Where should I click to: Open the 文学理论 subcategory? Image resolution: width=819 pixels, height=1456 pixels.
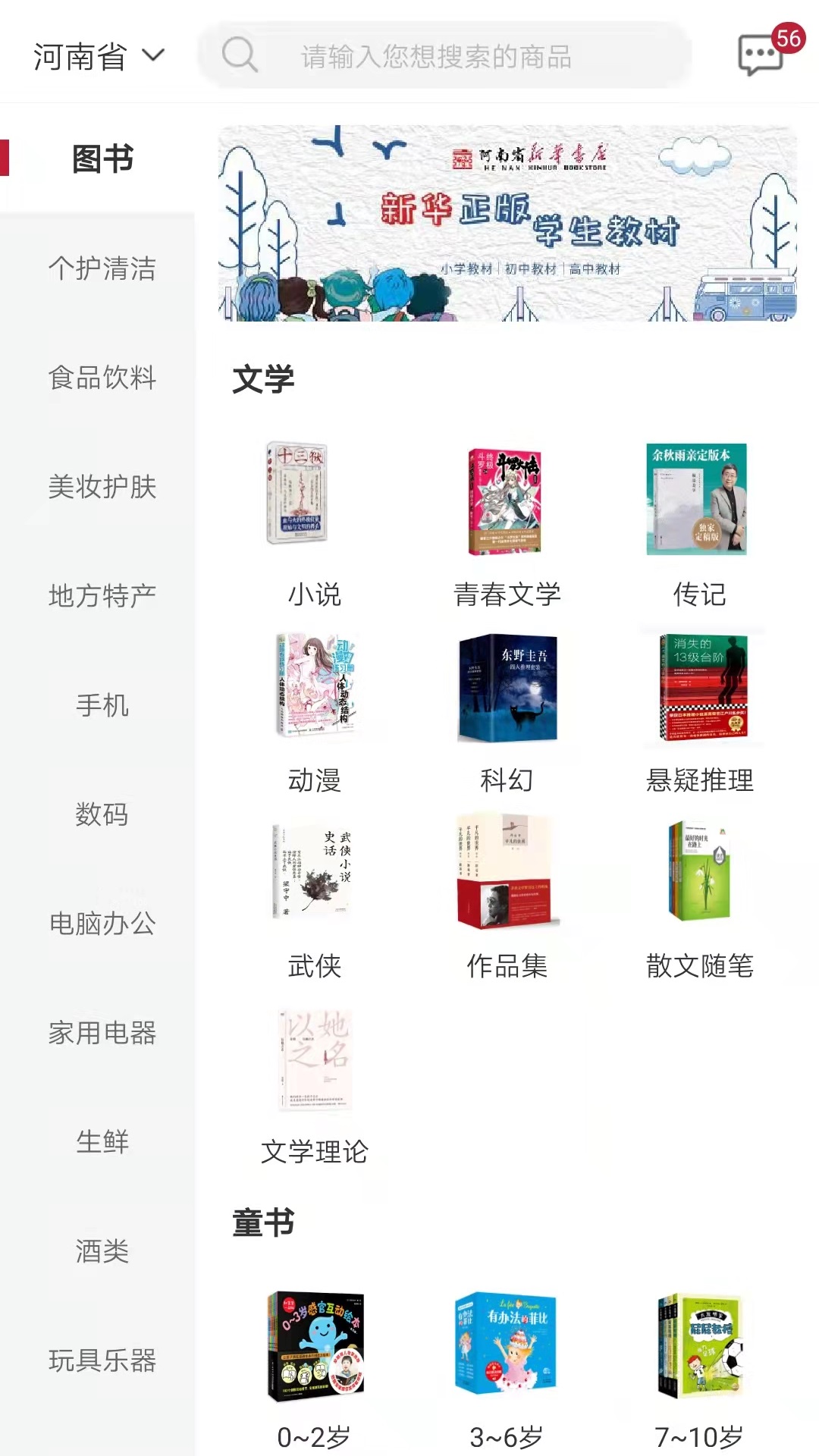click(x=314, y=1081)
